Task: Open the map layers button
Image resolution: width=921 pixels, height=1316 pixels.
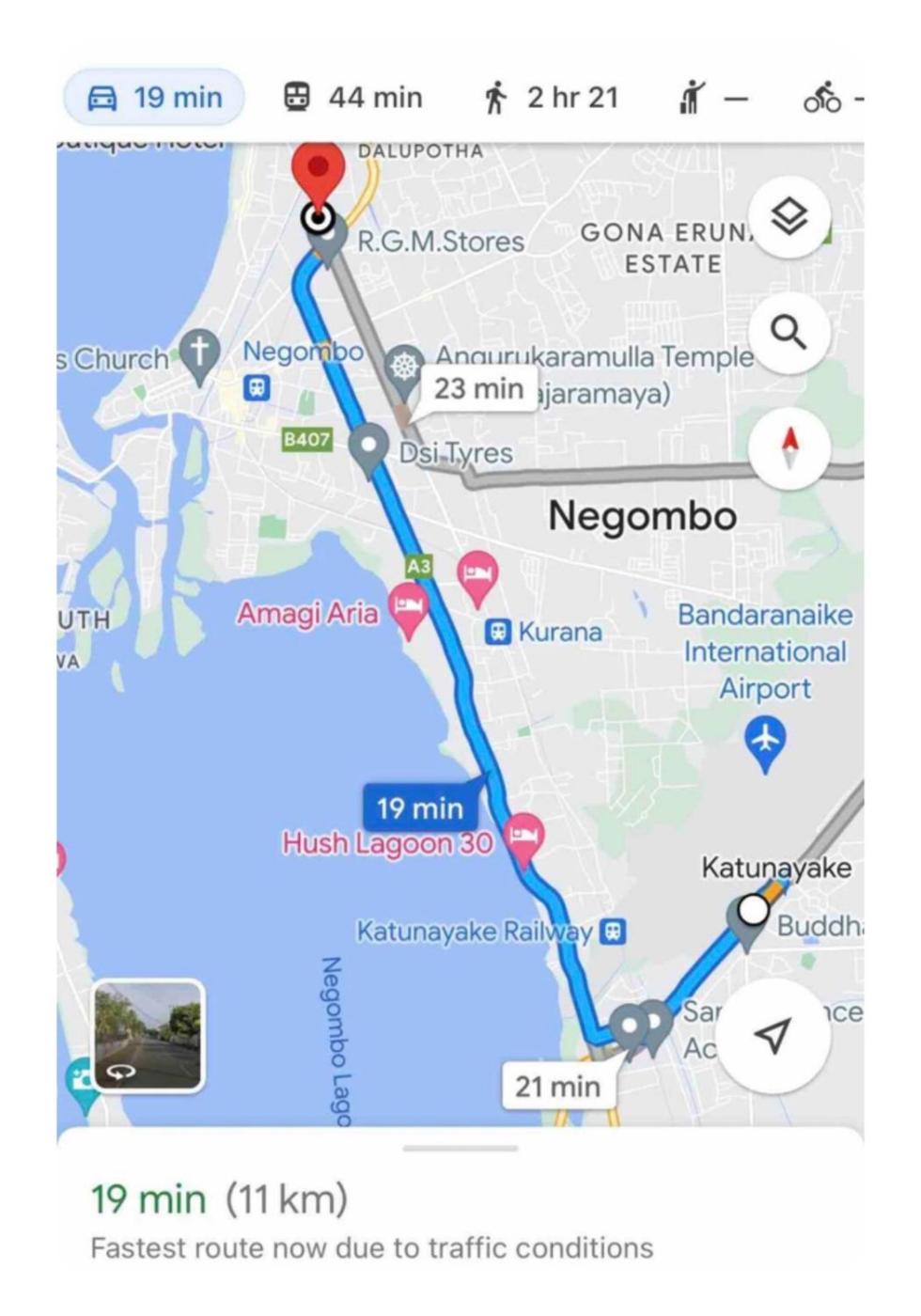Action: point(788,218)
